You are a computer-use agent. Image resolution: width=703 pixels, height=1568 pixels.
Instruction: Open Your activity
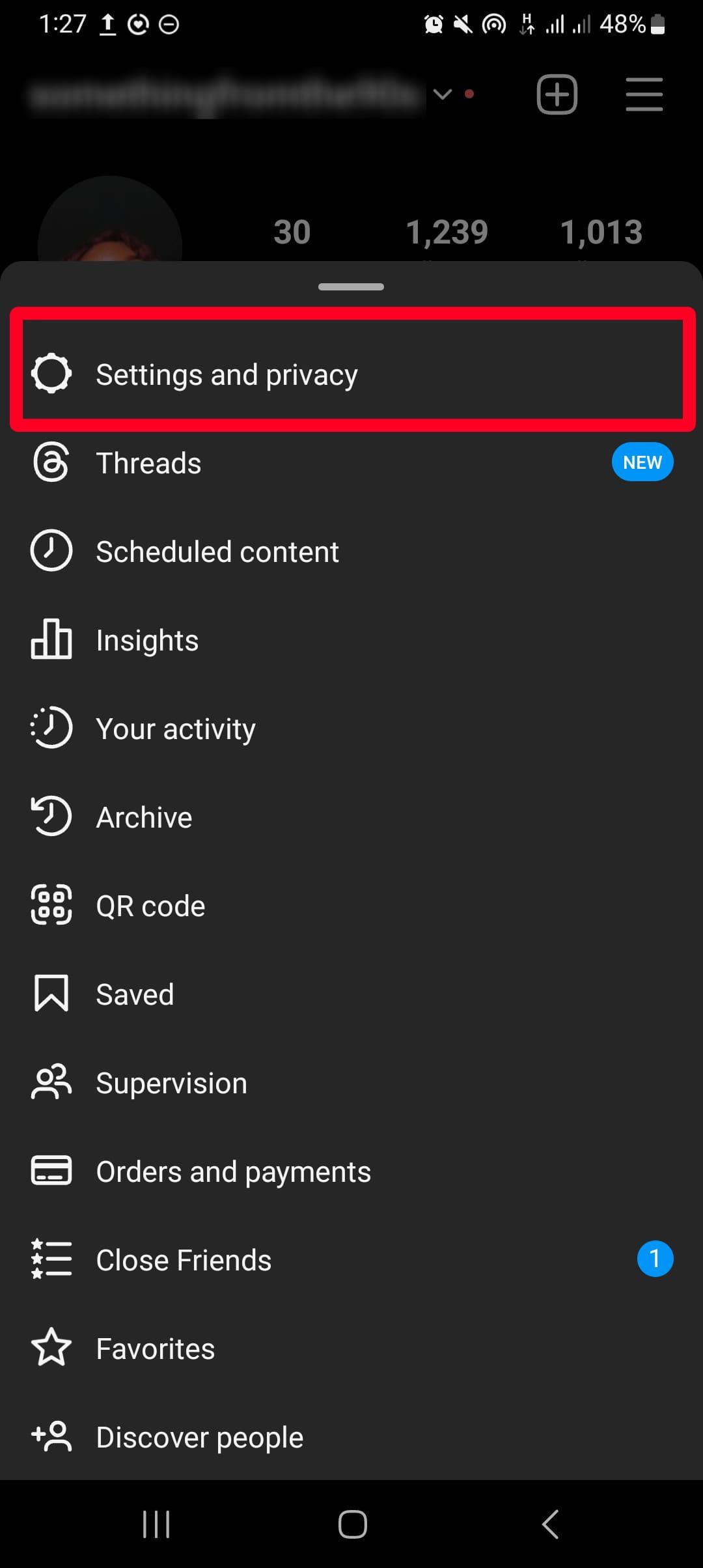[176, 728]
